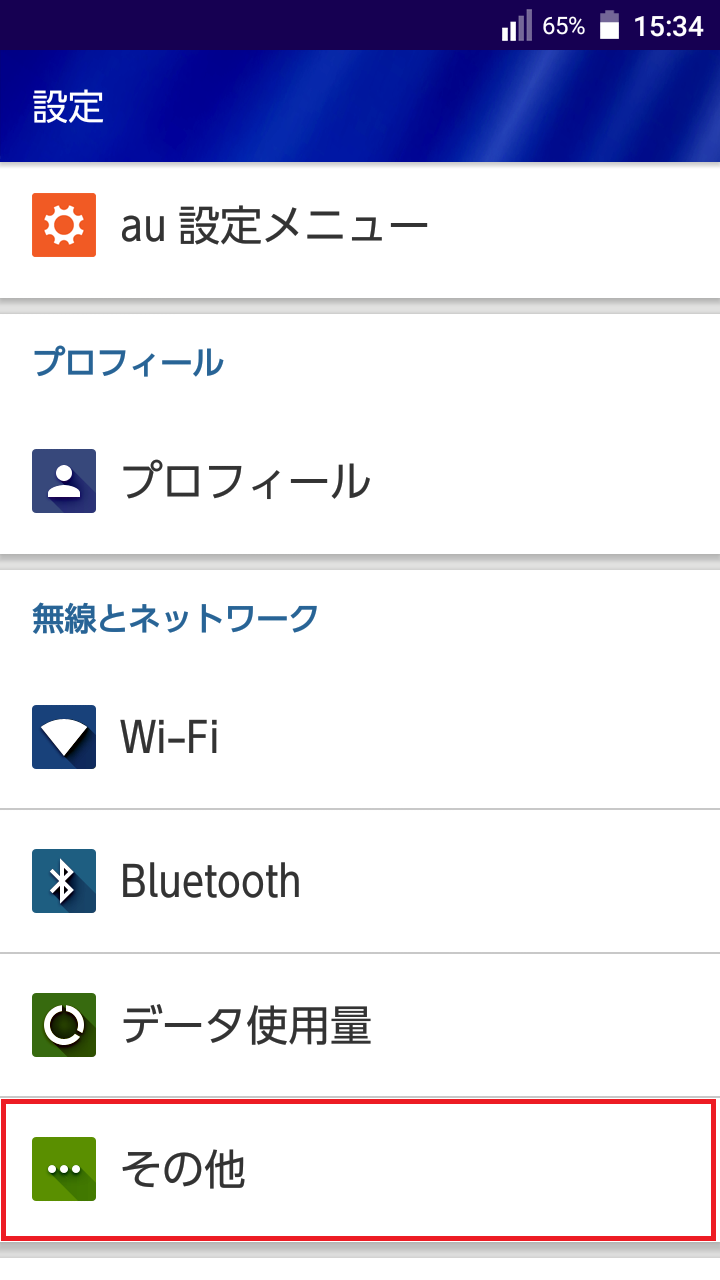The height and width of the screenshot is (1280, 720).
Task: Tap the Bluetooth icon
Action: pyautogui.click(x=63, y=881)
